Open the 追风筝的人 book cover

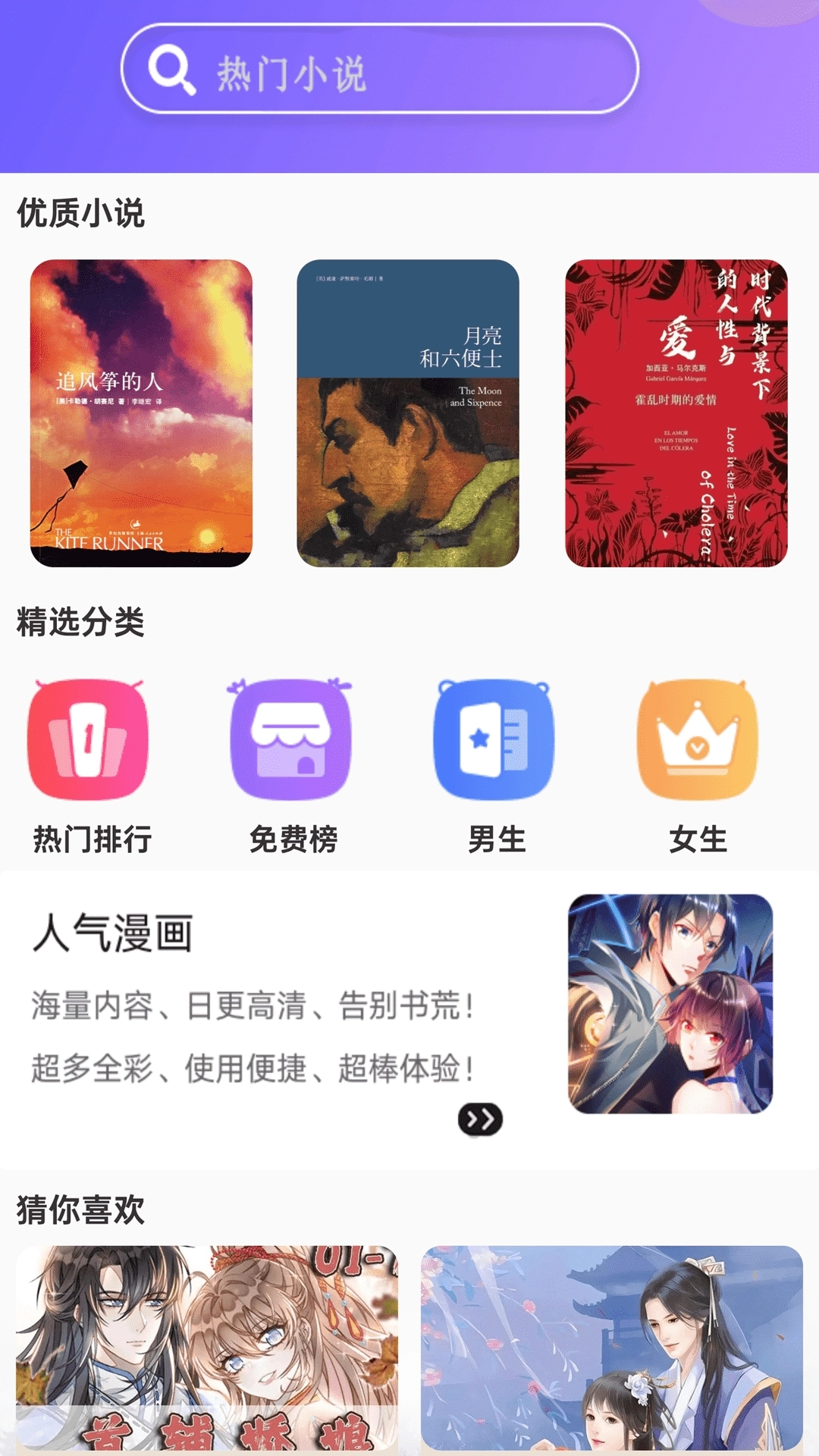coord(143,412)
